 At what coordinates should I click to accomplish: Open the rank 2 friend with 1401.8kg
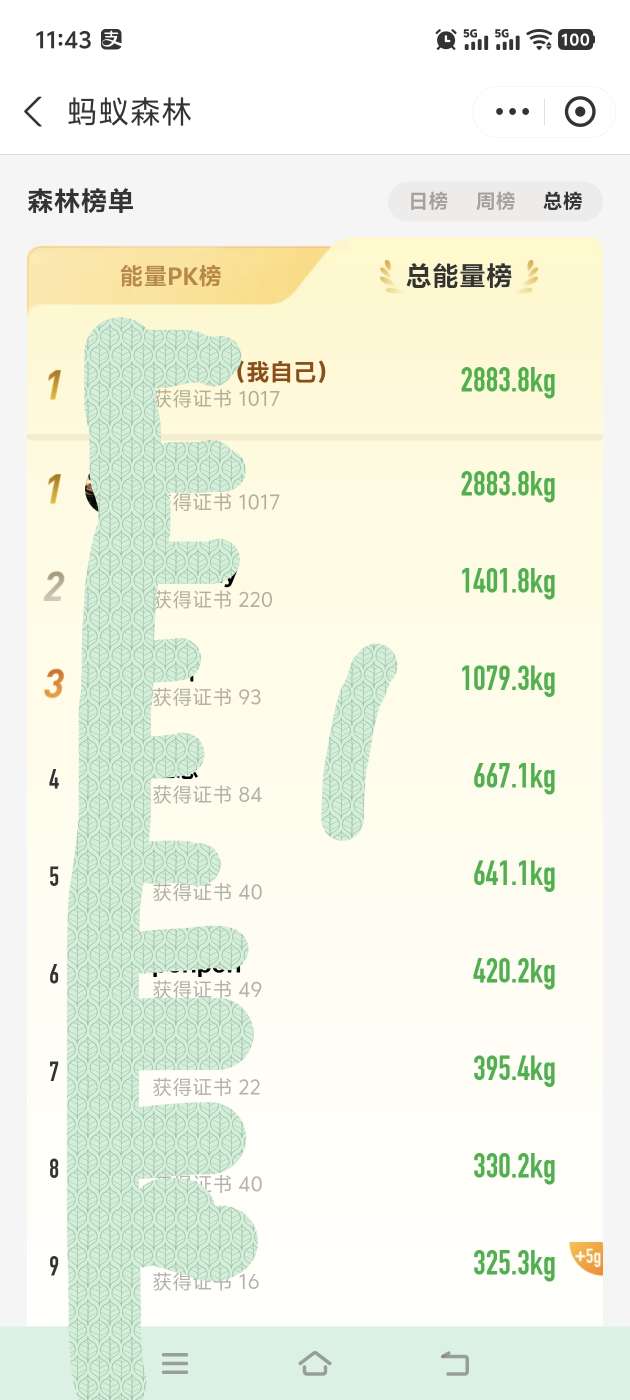click(315, 583)
